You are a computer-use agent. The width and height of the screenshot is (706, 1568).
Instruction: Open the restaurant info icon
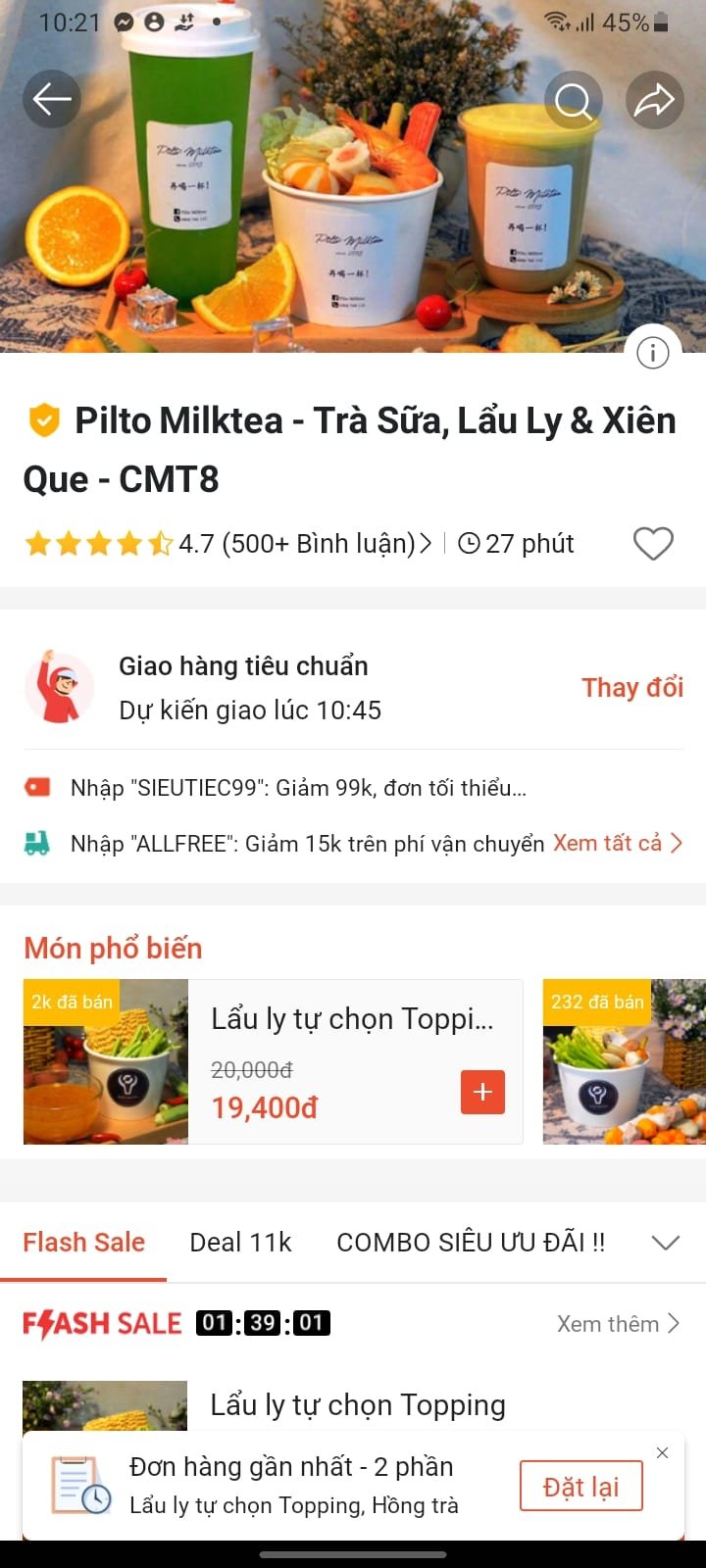tap(653, 352)
